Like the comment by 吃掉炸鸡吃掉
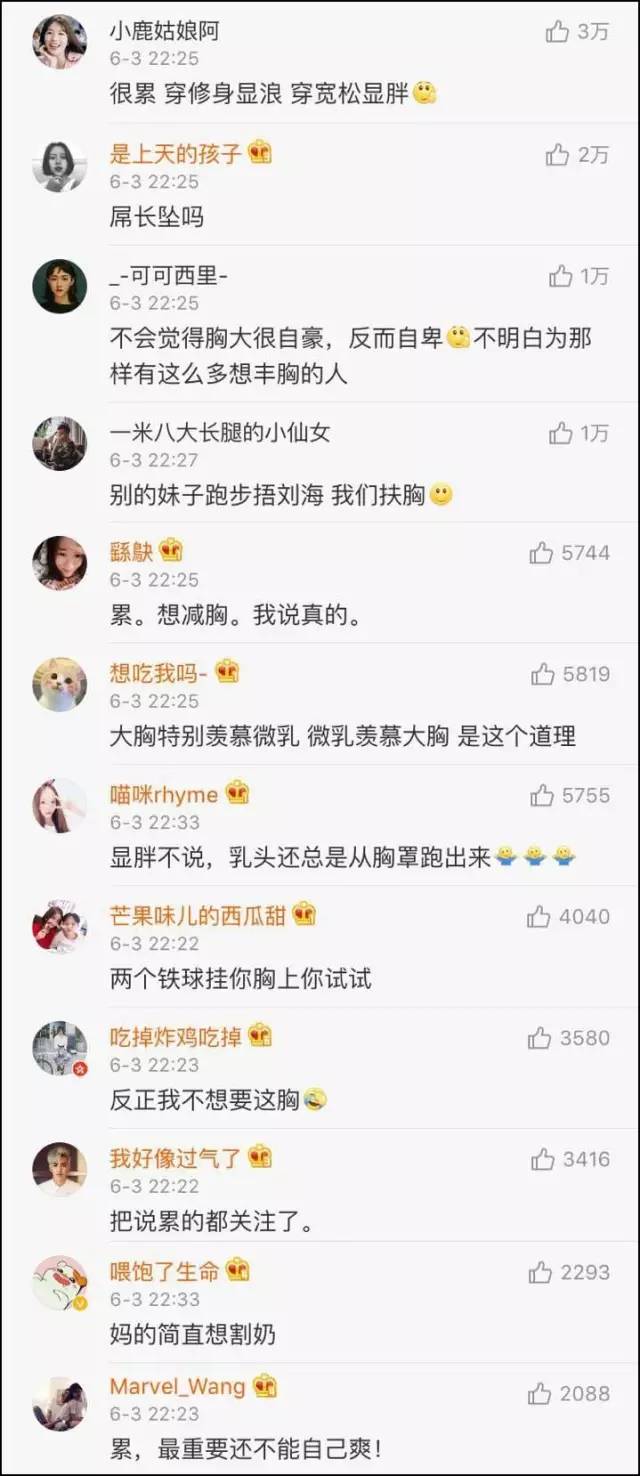 pyautogui.click(x=540, y=1038)
